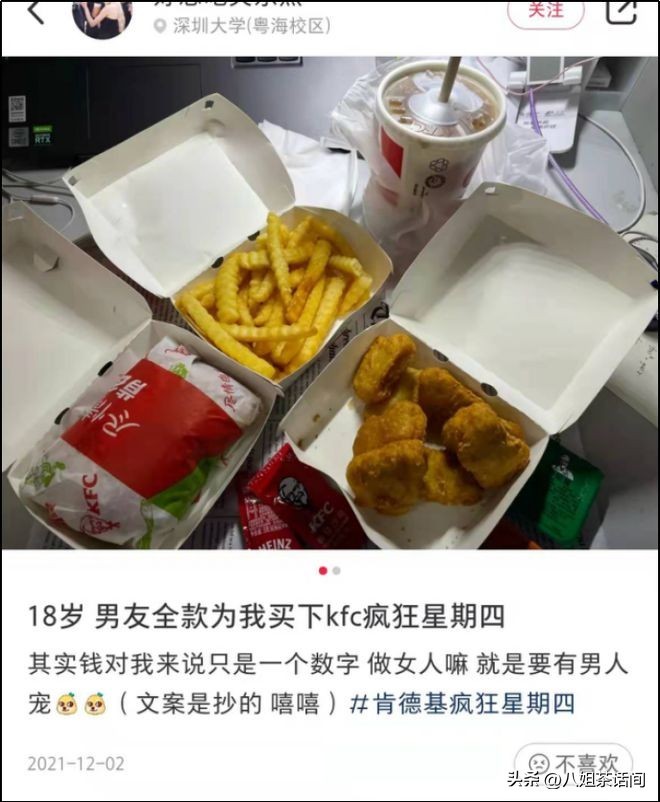Open the author's profile avatar
Image resolution: width=660 pixels, height=802 pixels.
102,17
